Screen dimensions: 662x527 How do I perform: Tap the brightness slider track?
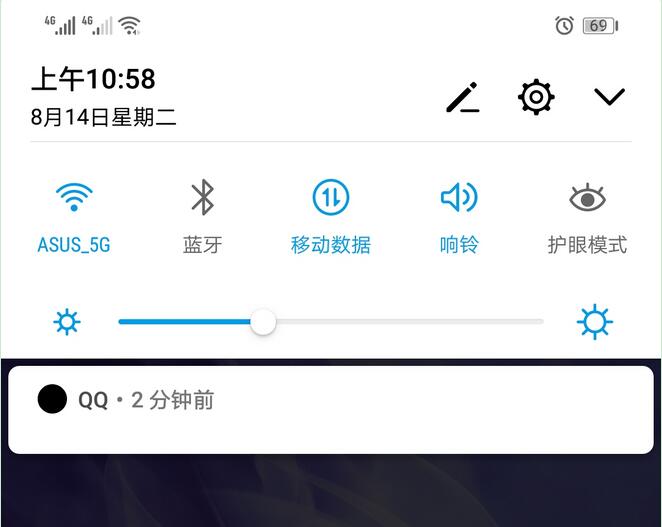(400, 322)
